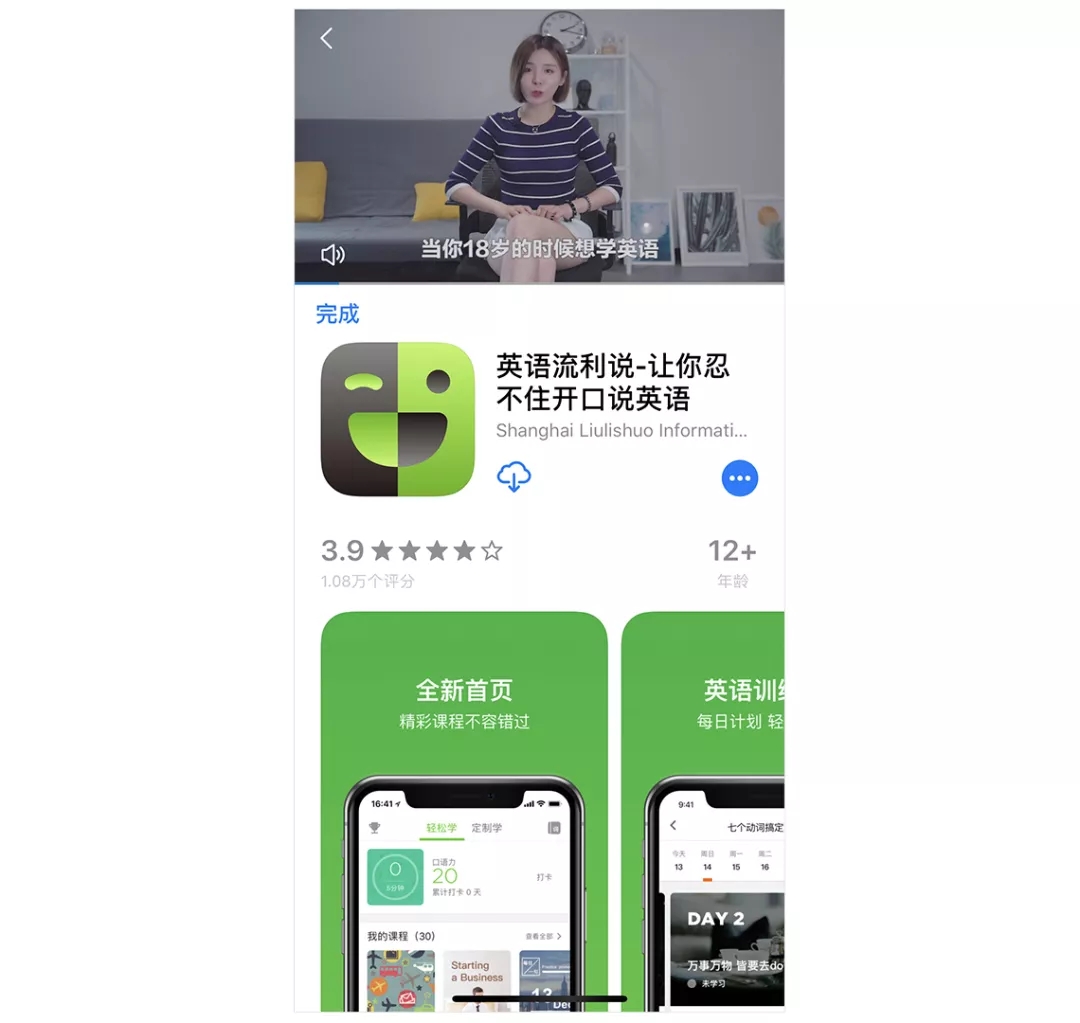Image resolution: width=1080 pixels, height=1023 pixels.
Task: Open the blue three-dot more options button
Action: (740, 479)
